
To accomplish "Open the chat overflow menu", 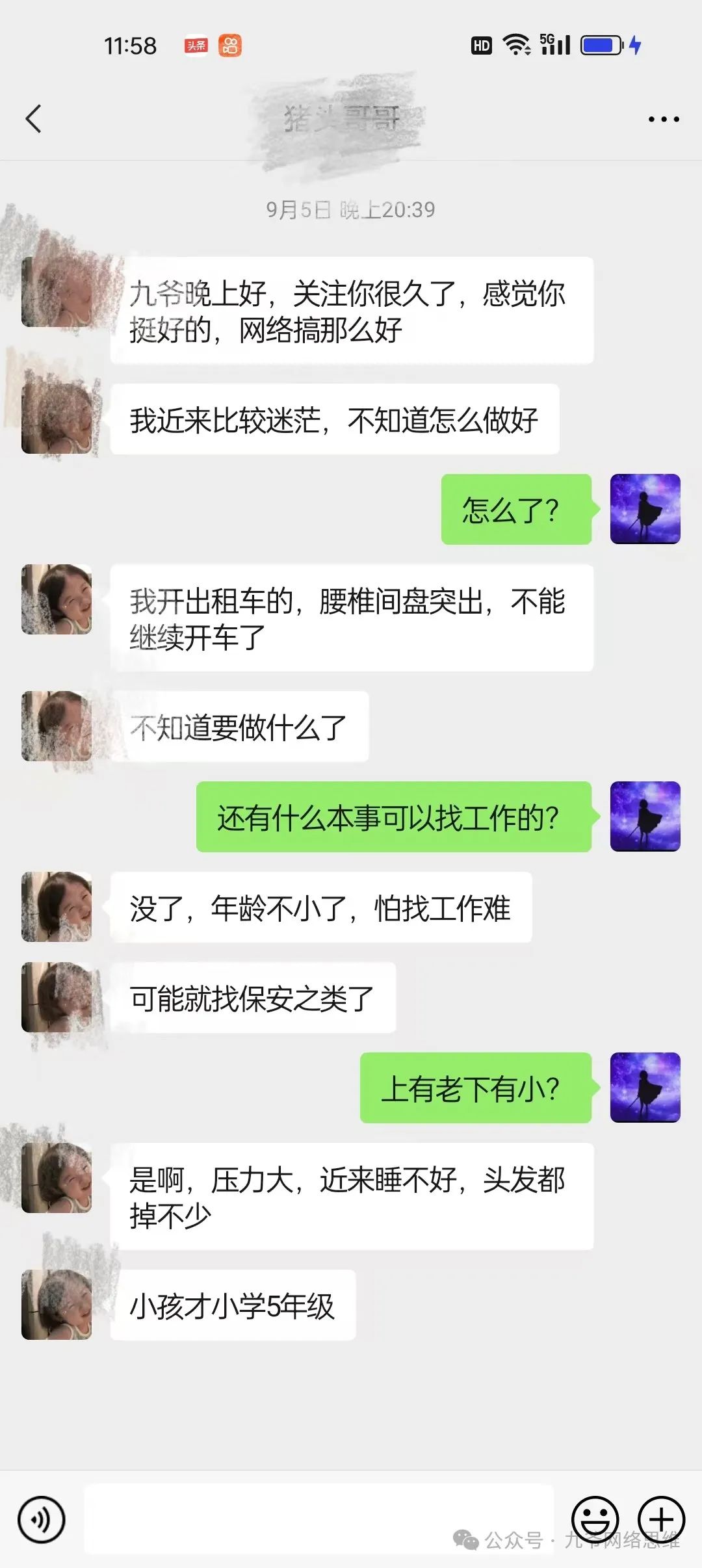I will [664, 120].
